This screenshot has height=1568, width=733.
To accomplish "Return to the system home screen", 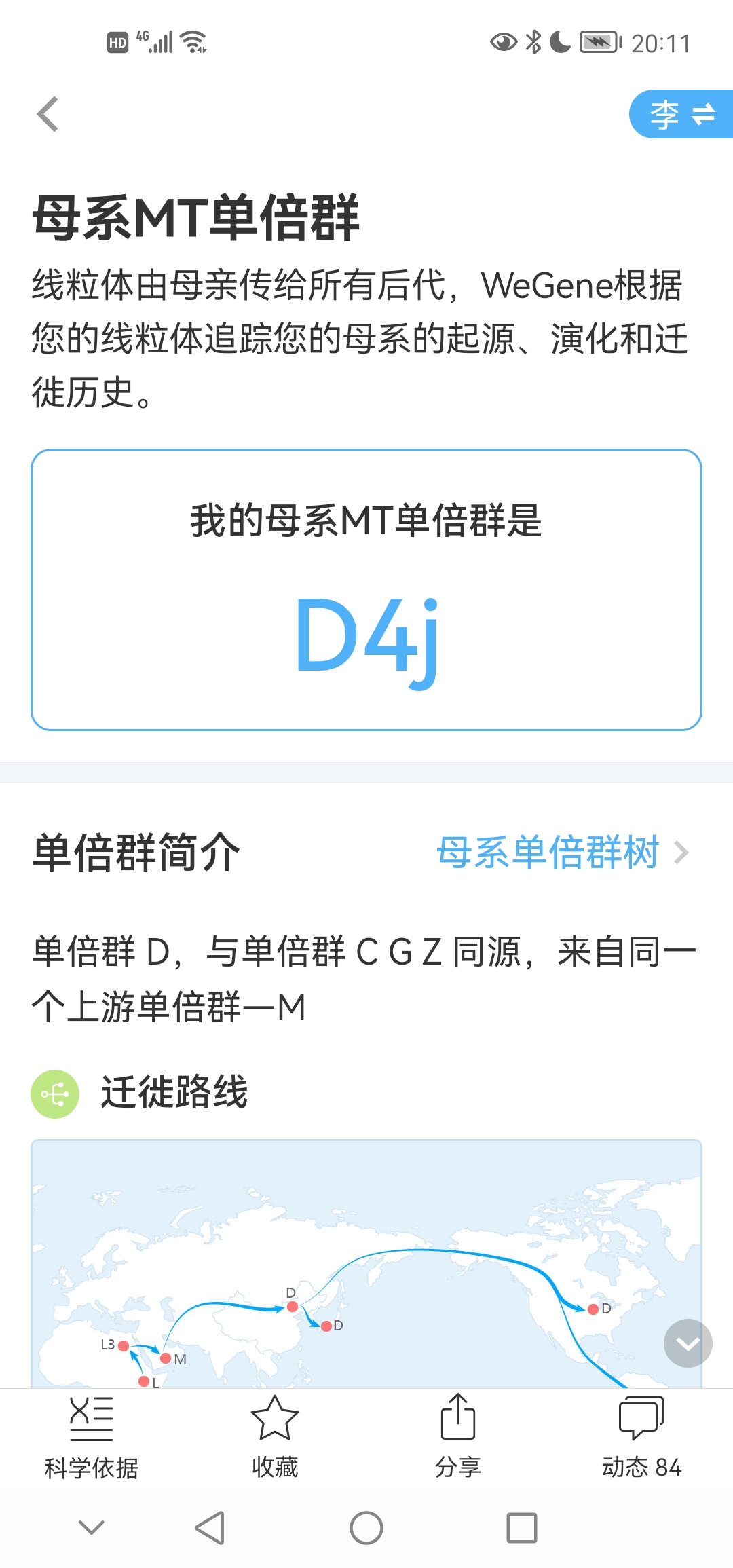I will [366, 1528].
